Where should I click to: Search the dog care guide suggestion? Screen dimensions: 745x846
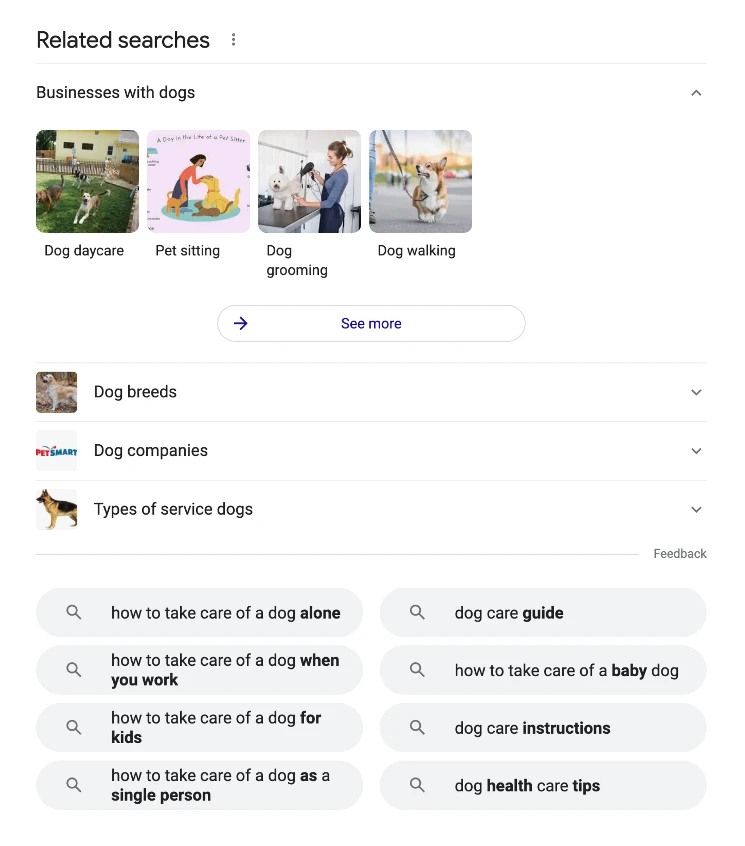point(543,613)
